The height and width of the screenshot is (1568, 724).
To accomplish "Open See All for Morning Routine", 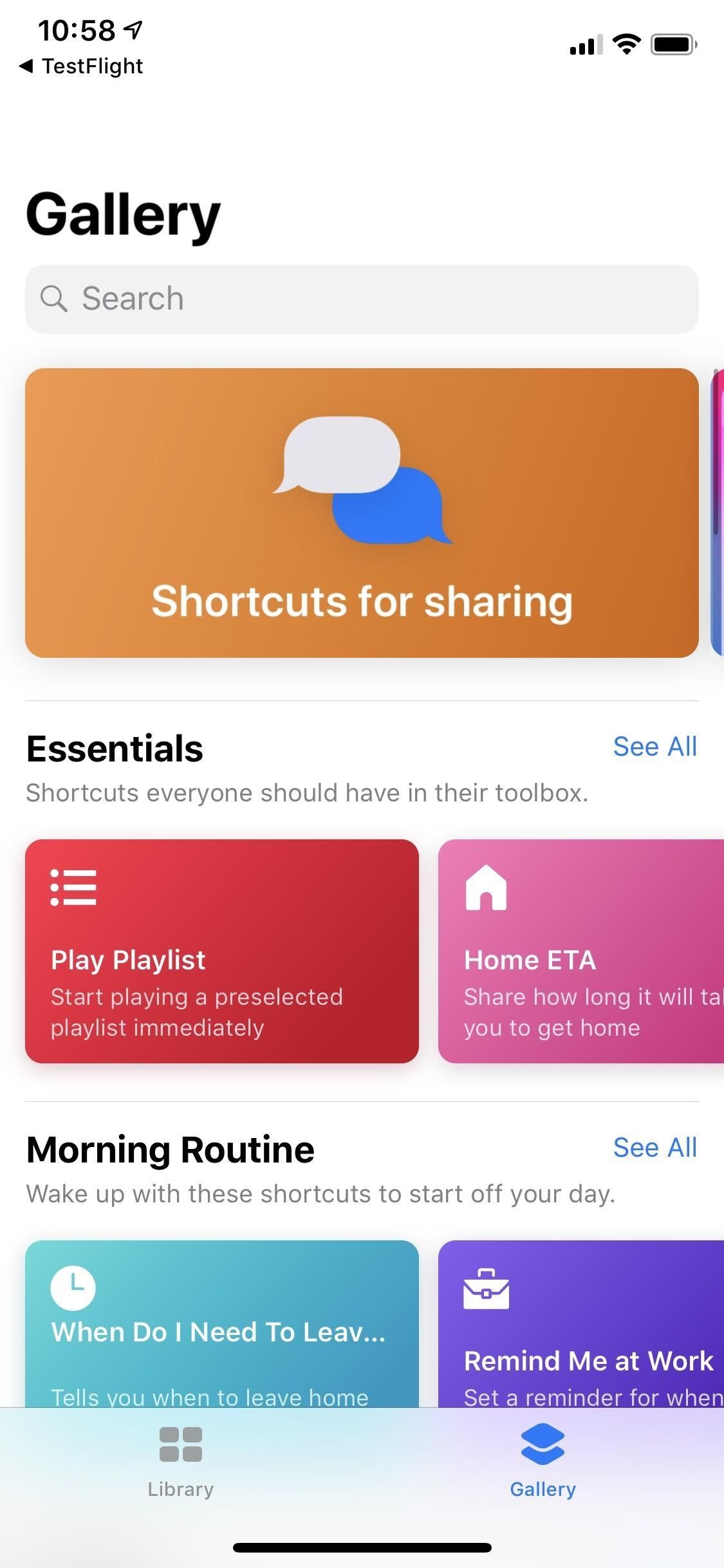I will pos(655,1147).
